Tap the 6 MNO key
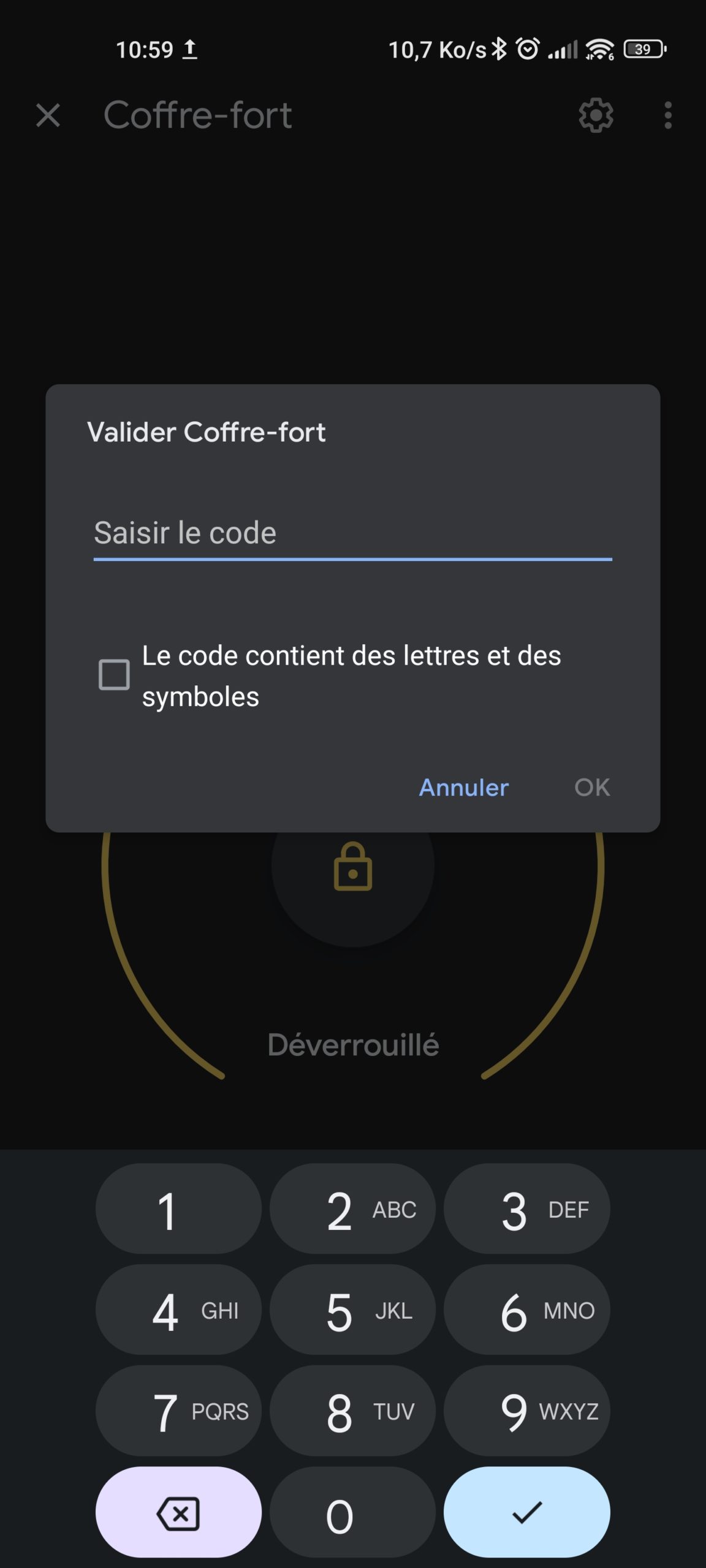The image size is (706, 1568). 526,1310
